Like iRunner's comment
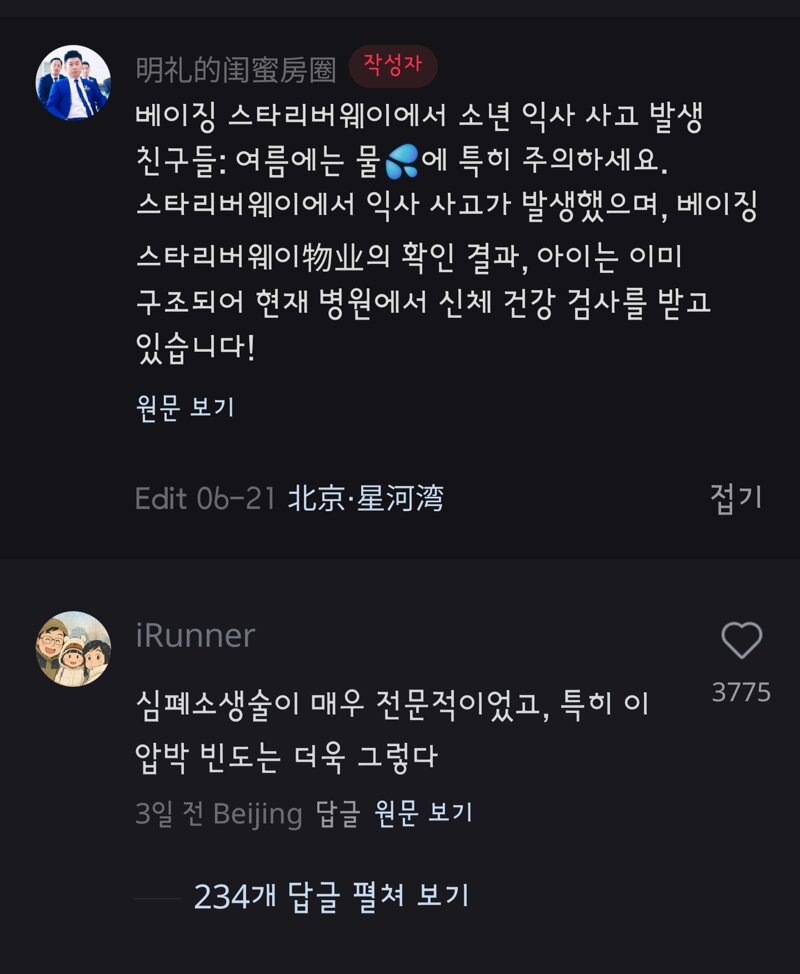This screenshot has height=974, width=800. (741, 641)
